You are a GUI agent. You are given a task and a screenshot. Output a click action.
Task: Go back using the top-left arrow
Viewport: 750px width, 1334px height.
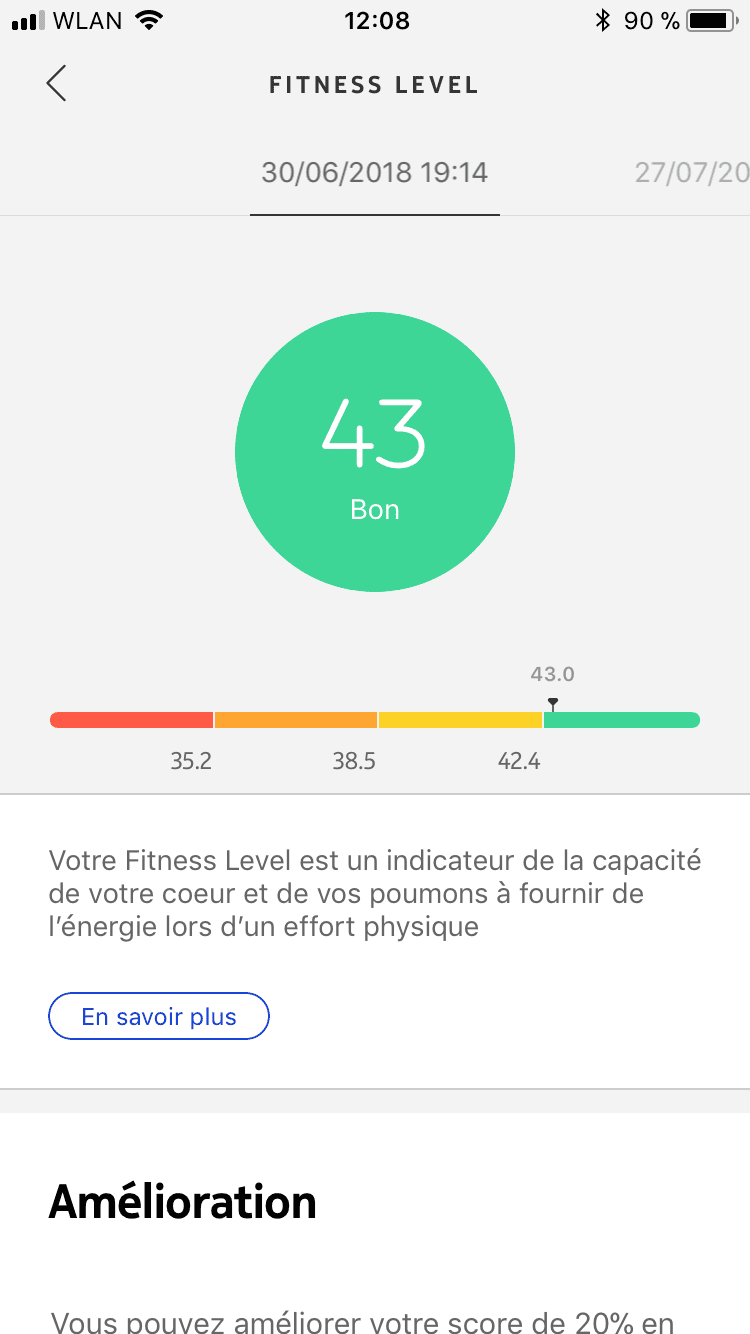56,83
